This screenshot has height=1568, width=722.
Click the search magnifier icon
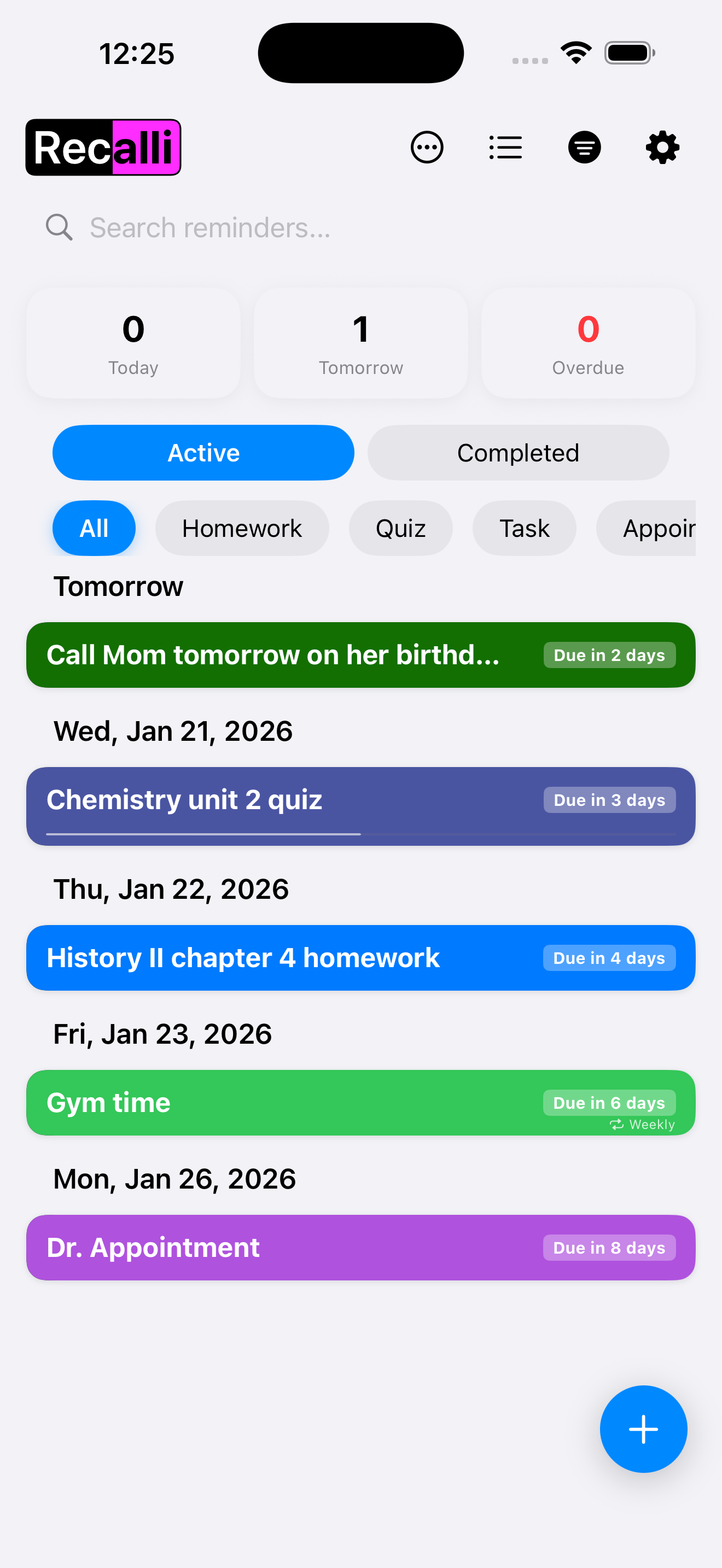tap(59, 227)
